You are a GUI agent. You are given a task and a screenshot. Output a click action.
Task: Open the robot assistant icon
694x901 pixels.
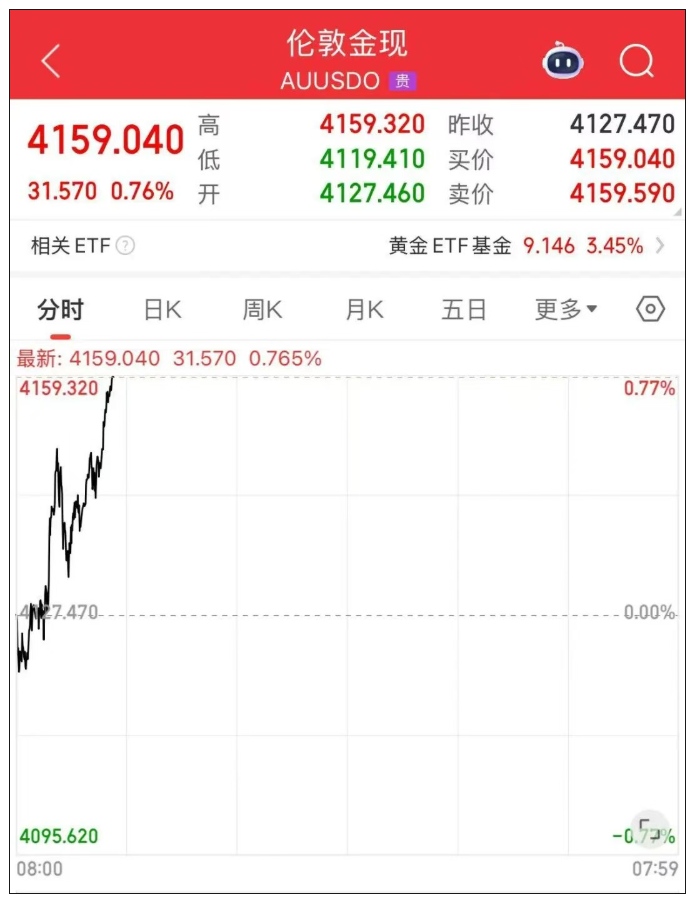(563, 62)
